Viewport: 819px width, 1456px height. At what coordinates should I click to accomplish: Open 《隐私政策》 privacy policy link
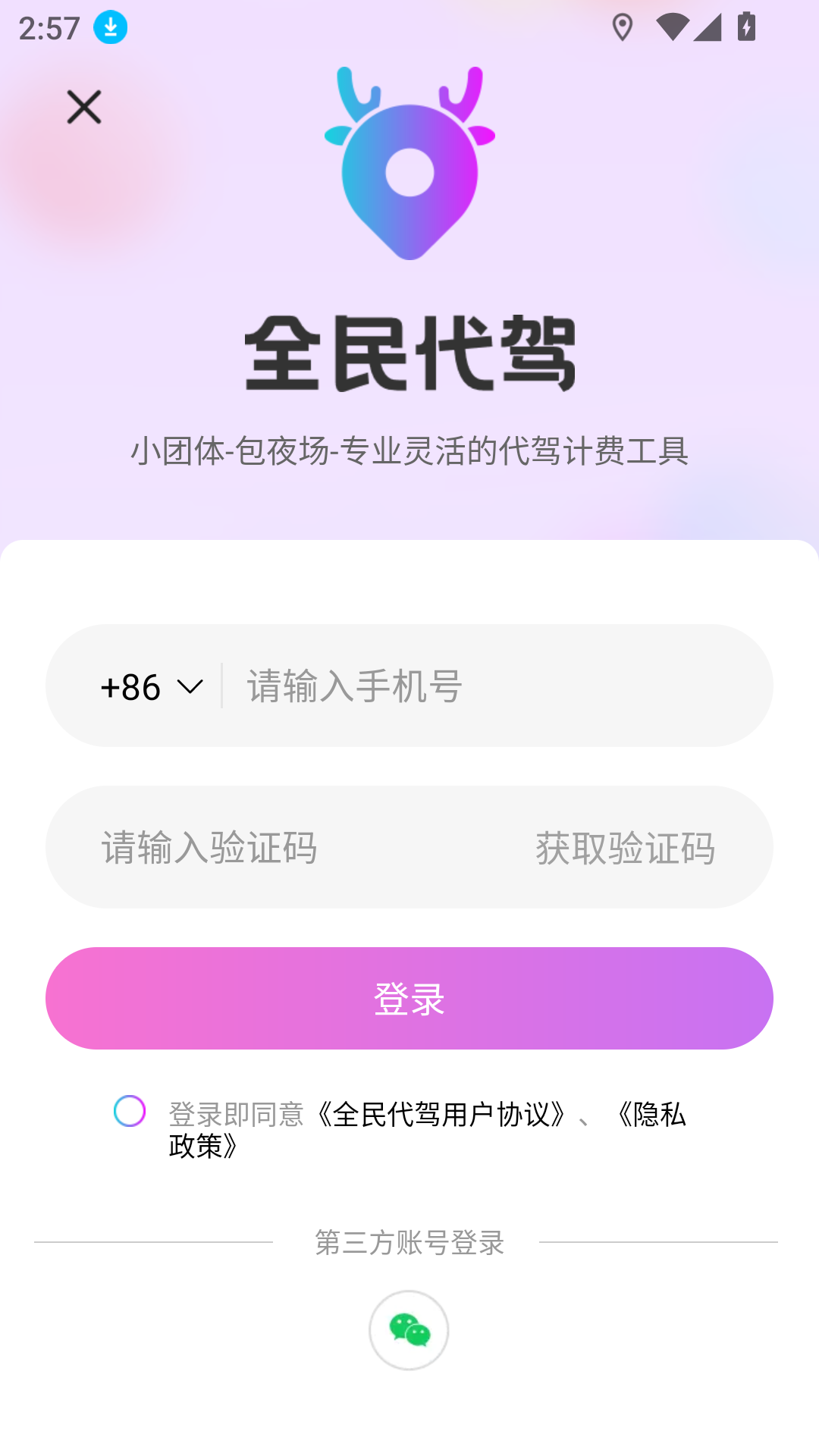click(x=652, y=1116)
